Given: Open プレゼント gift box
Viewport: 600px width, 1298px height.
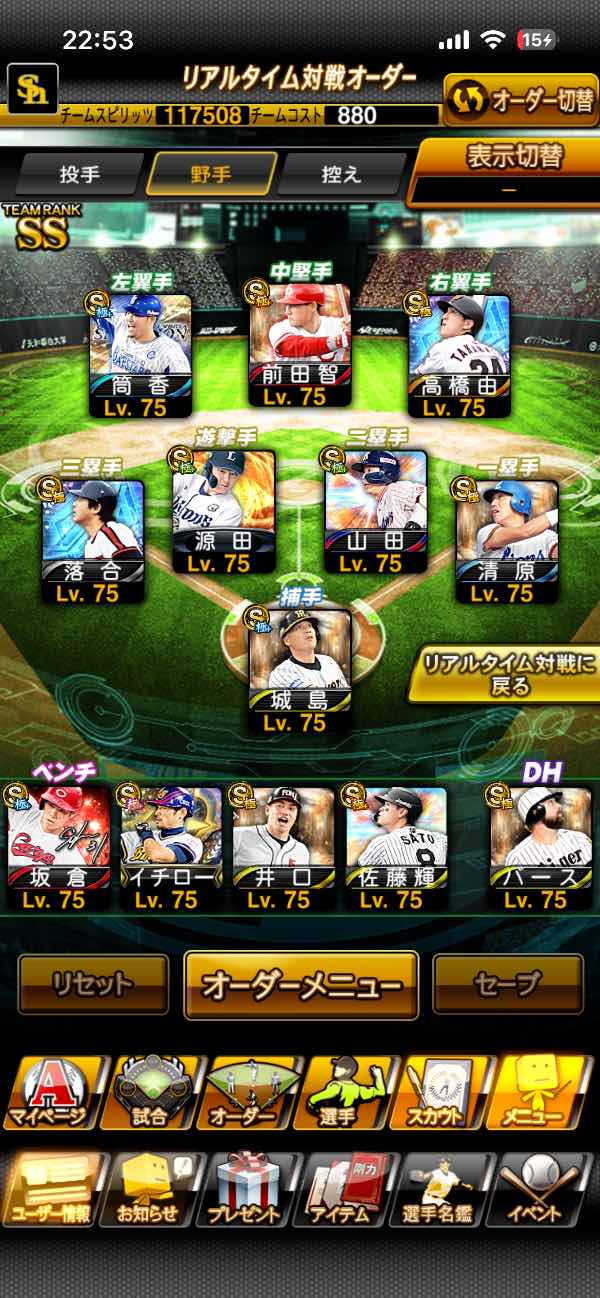Looking at the screenshot, I should coord(246,1190).
